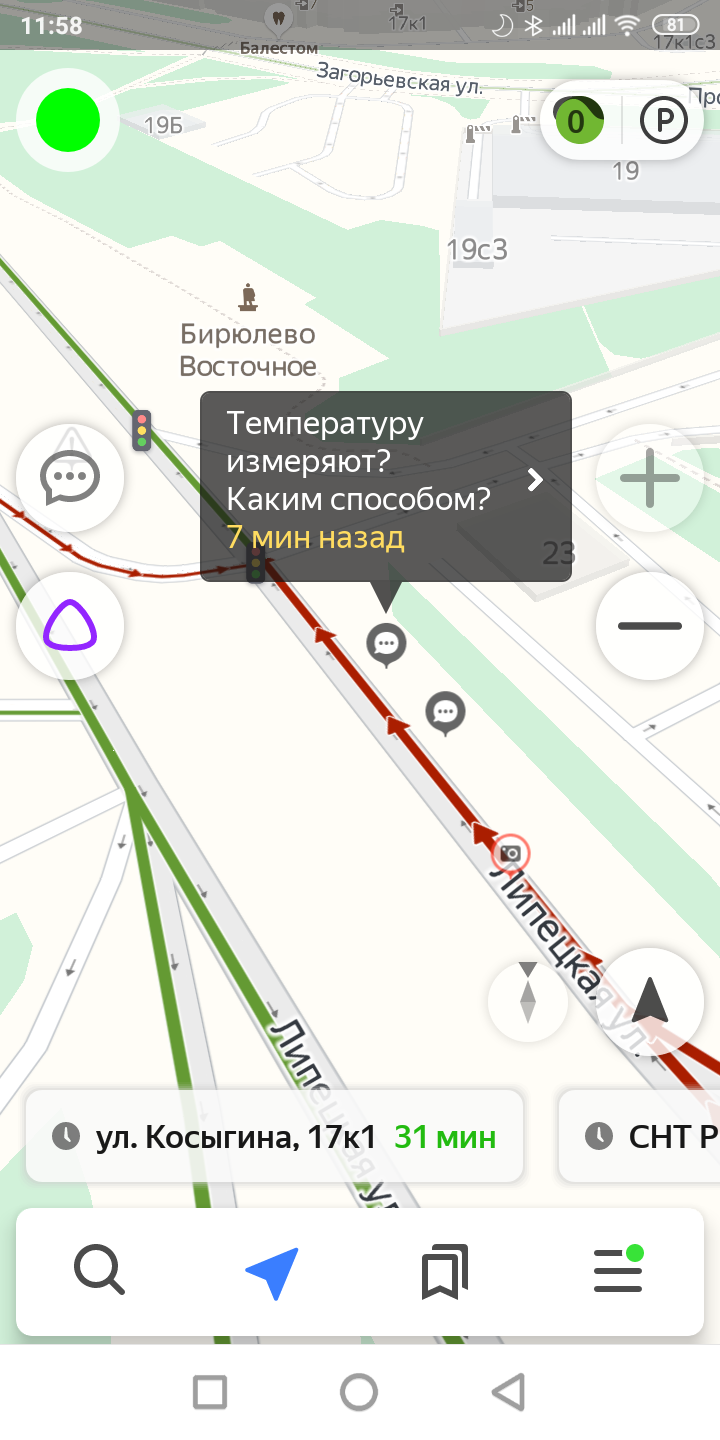Go back with the system button

[508, 1392]
